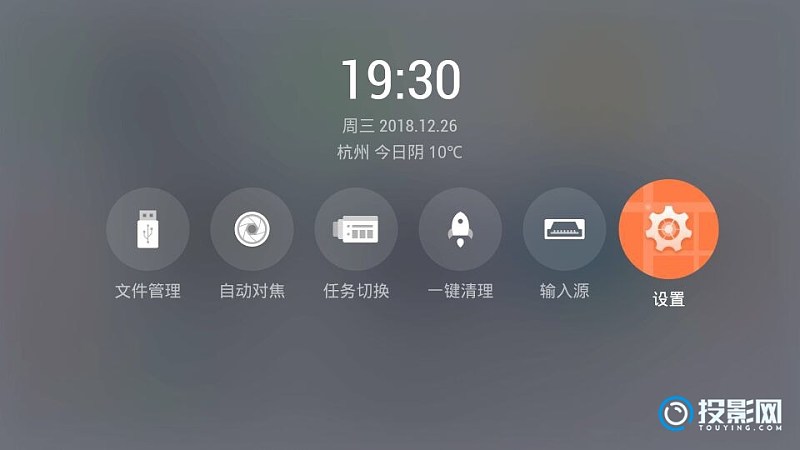This screenshot has height=450, width=800.
Task: Start 自动对焦 auto focus
Action: click(x=251, y=229)
